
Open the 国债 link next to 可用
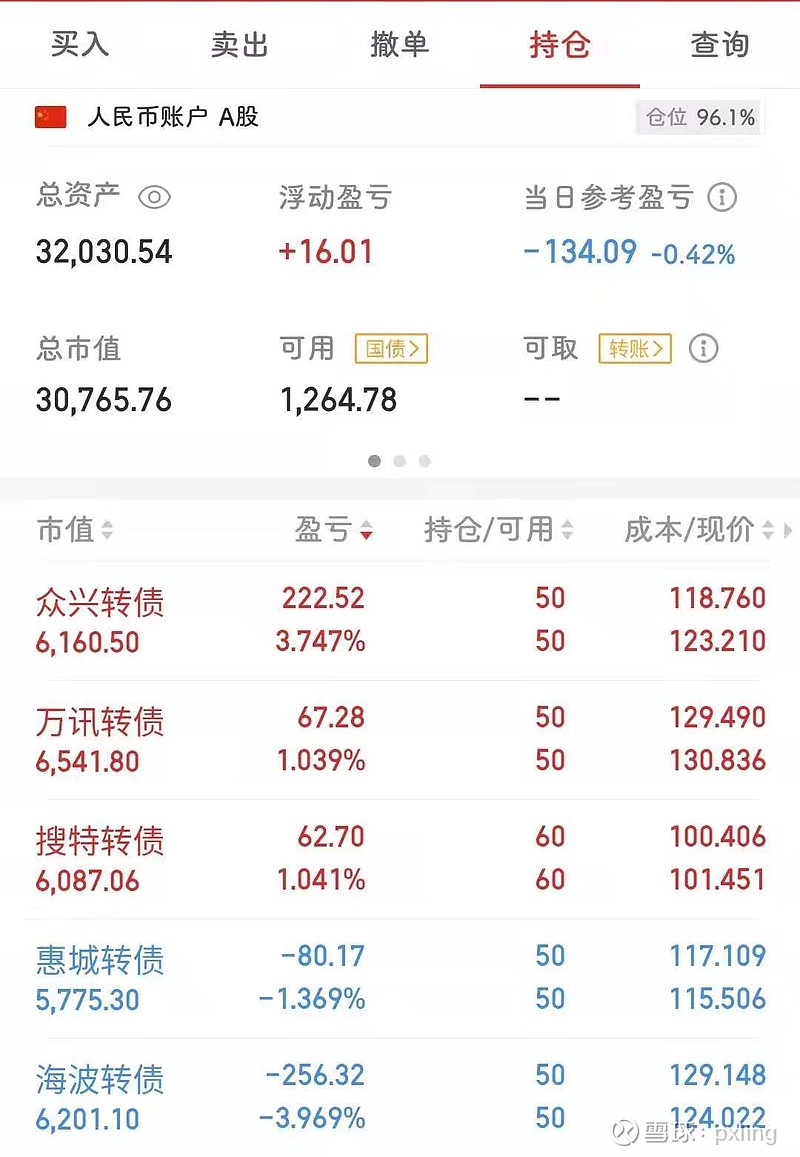391,349
